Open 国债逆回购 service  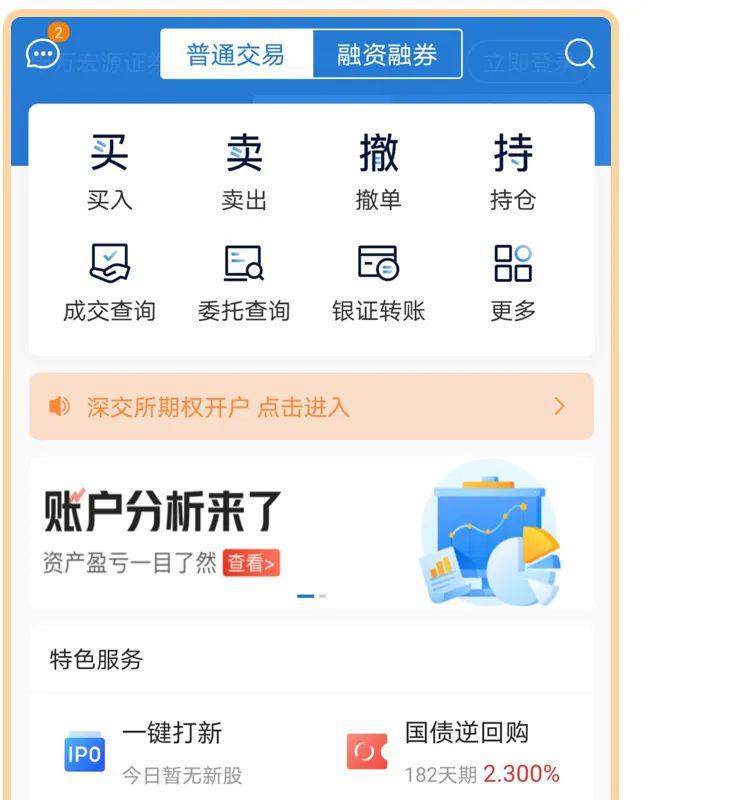pyautogui.click(x=453, y=753)
